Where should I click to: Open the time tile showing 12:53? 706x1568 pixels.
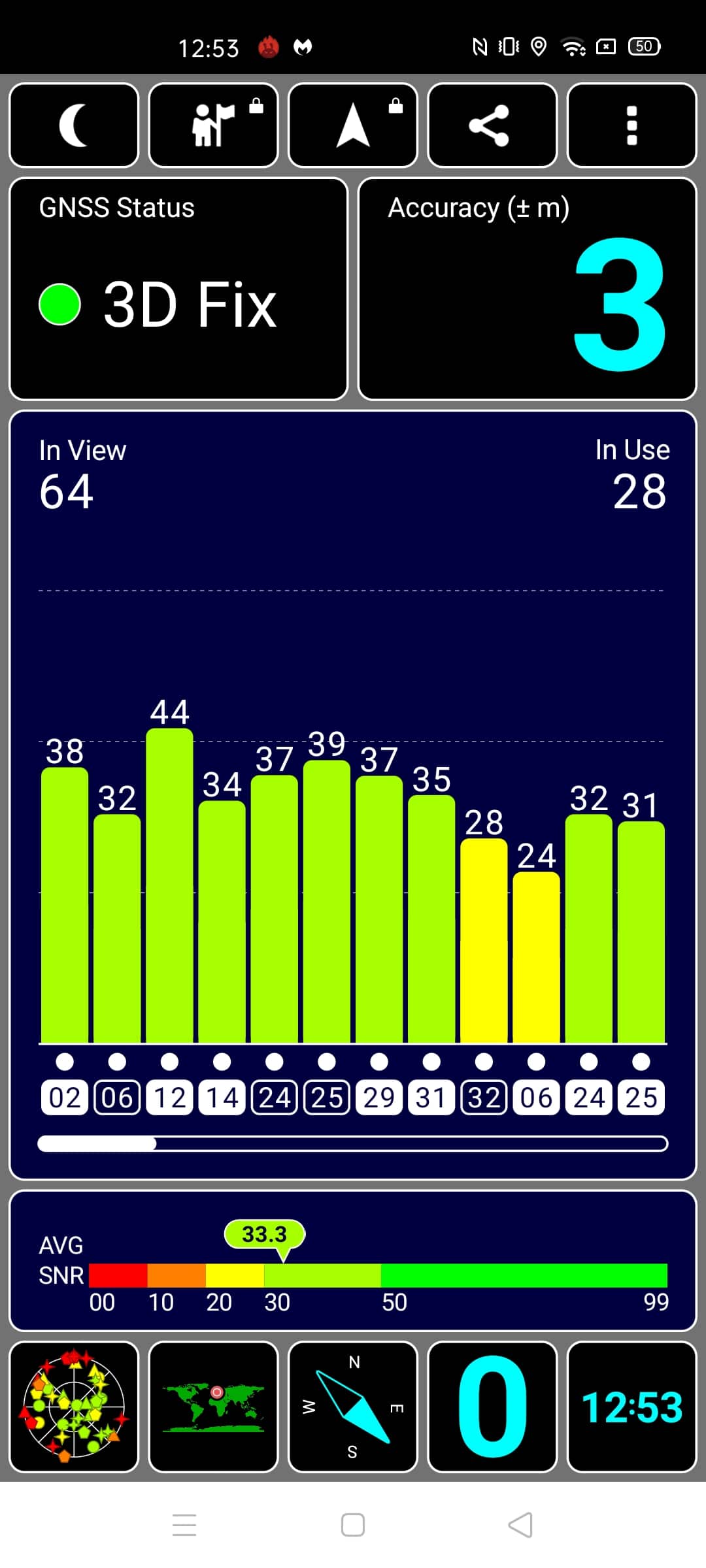[632, 1406]
